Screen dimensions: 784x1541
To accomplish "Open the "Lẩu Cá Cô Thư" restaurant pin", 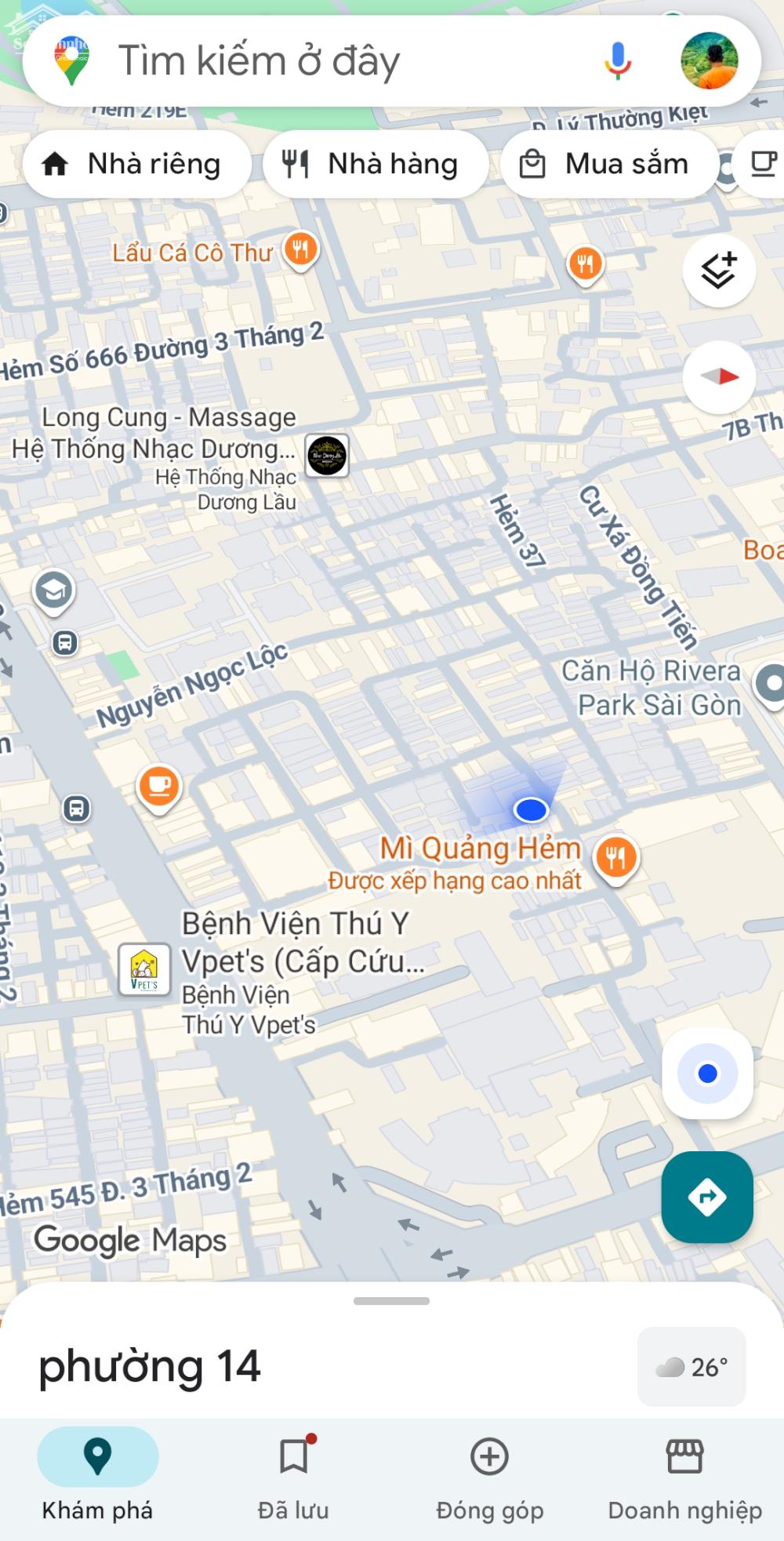I will [x=300, y=250].
